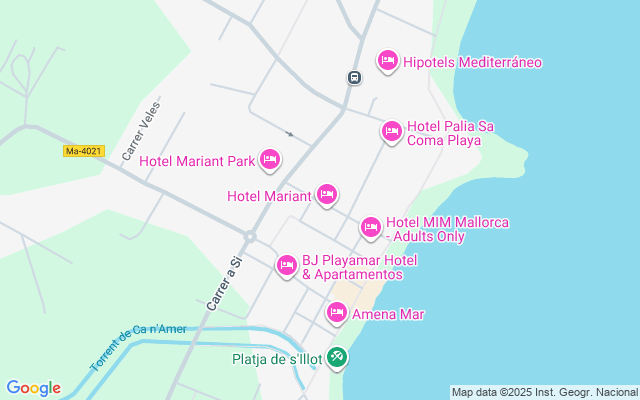
Task: Select the Hotel Palia Sa Coma Playa pin
Action: point(391,130)
